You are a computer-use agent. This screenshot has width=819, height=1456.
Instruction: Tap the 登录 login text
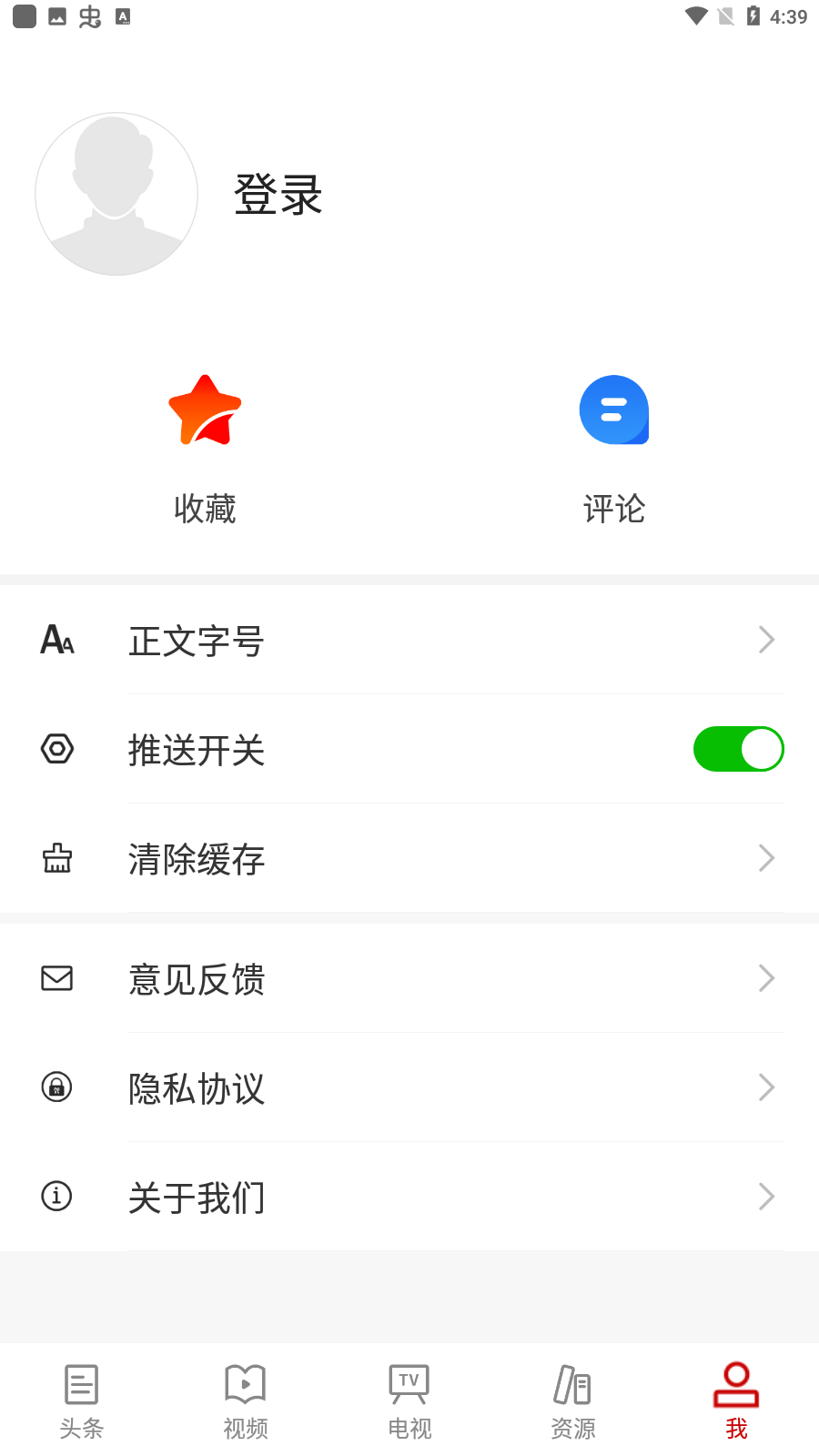coord(278,195)
